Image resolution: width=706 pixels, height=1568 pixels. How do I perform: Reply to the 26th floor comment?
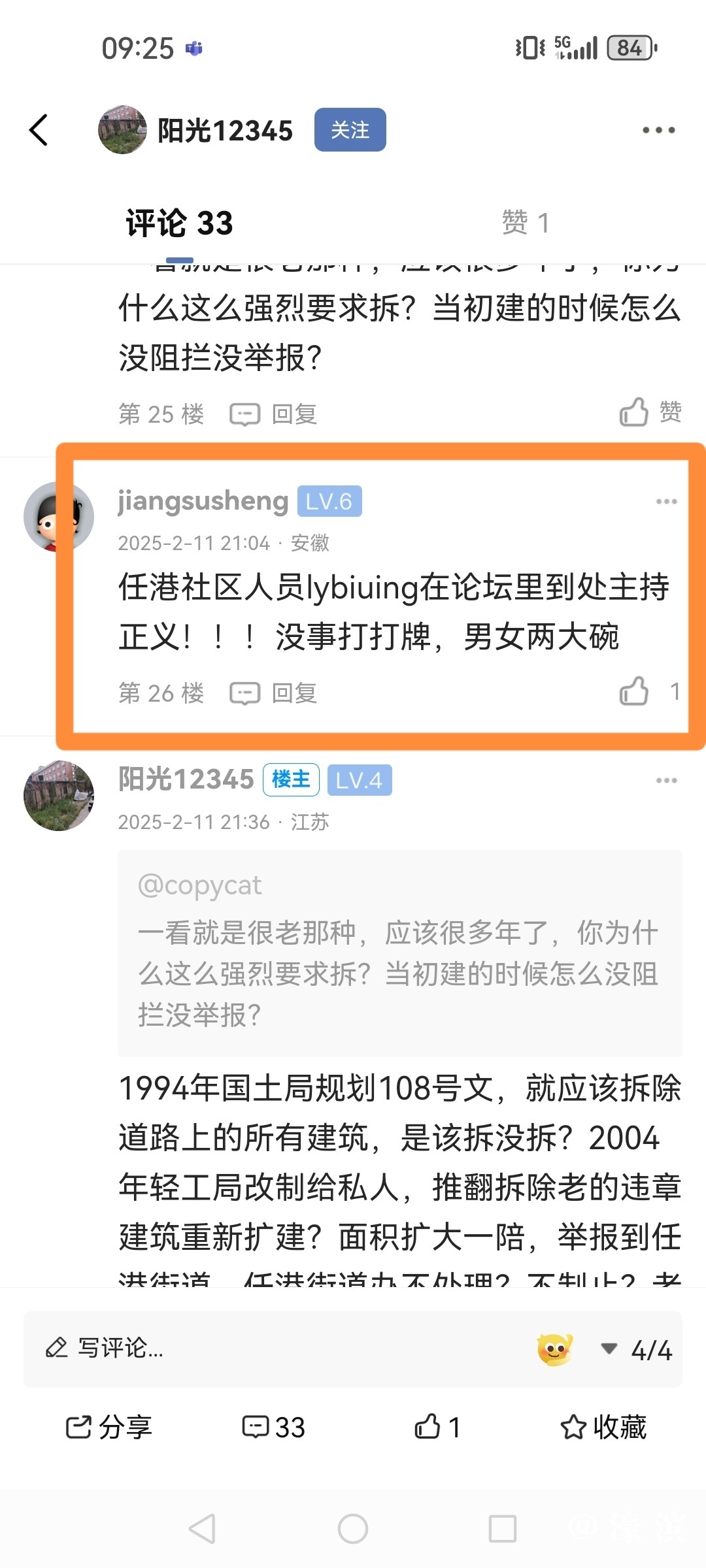click(274, 693)
